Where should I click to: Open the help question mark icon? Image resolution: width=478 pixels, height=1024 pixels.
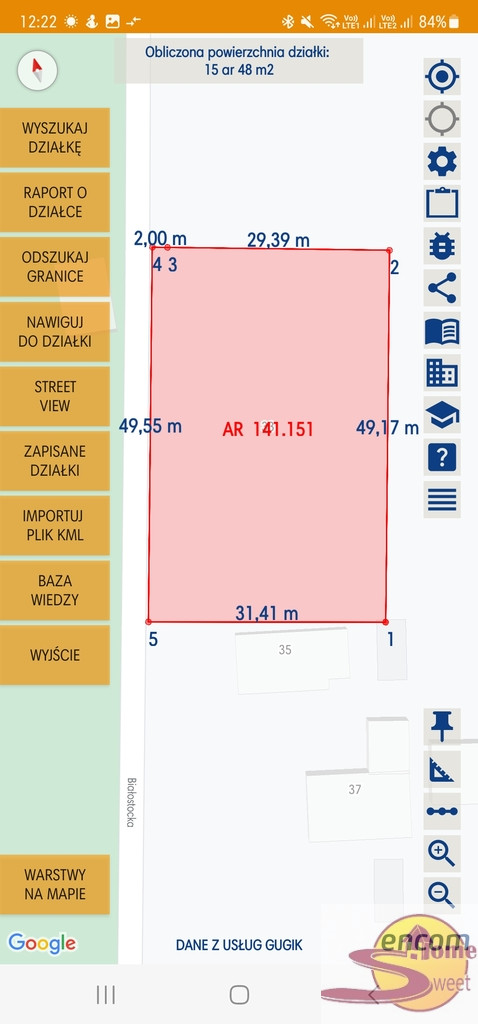442,457
